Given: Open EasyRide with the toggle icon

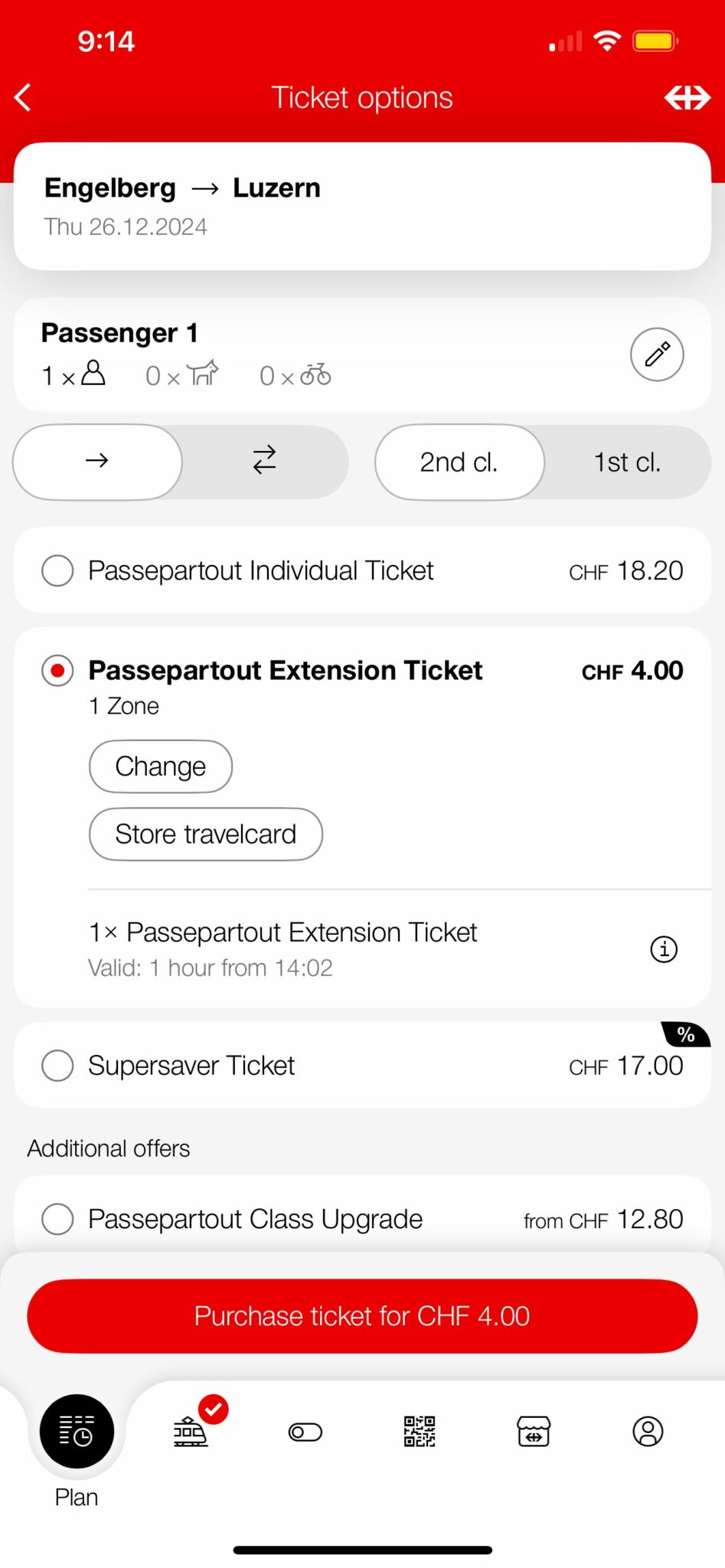Looking at the screenshot, I should (x=305, y=1432).
